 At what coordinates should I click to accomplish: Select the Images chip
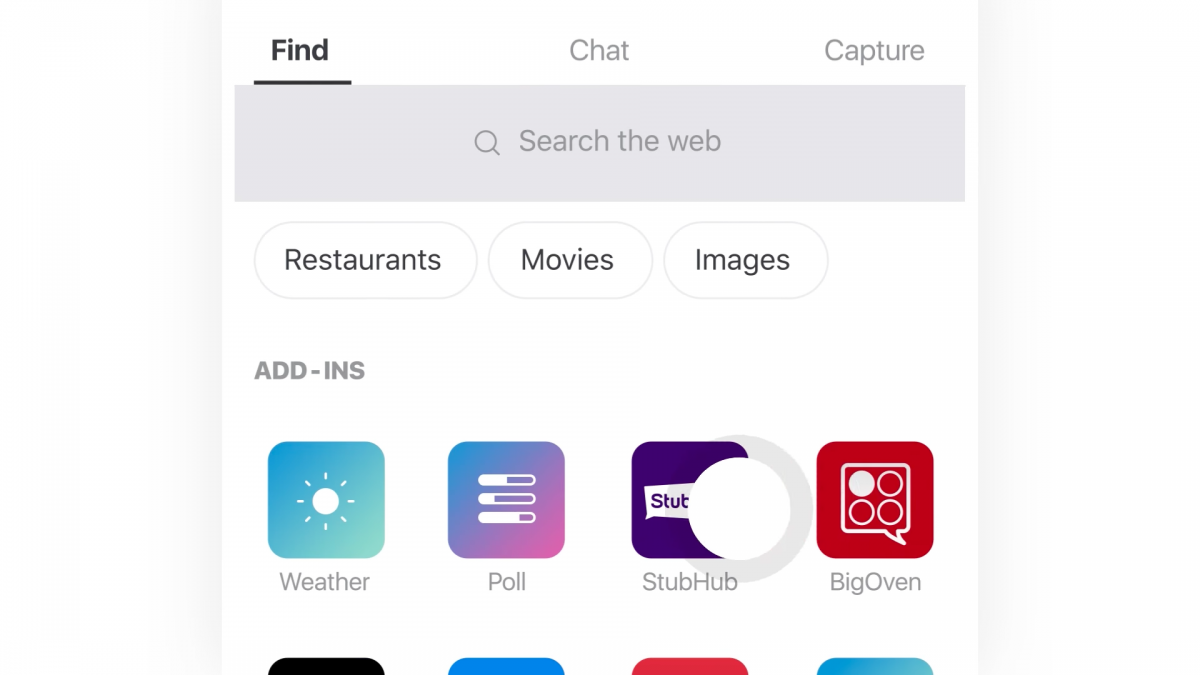[743, 260]
